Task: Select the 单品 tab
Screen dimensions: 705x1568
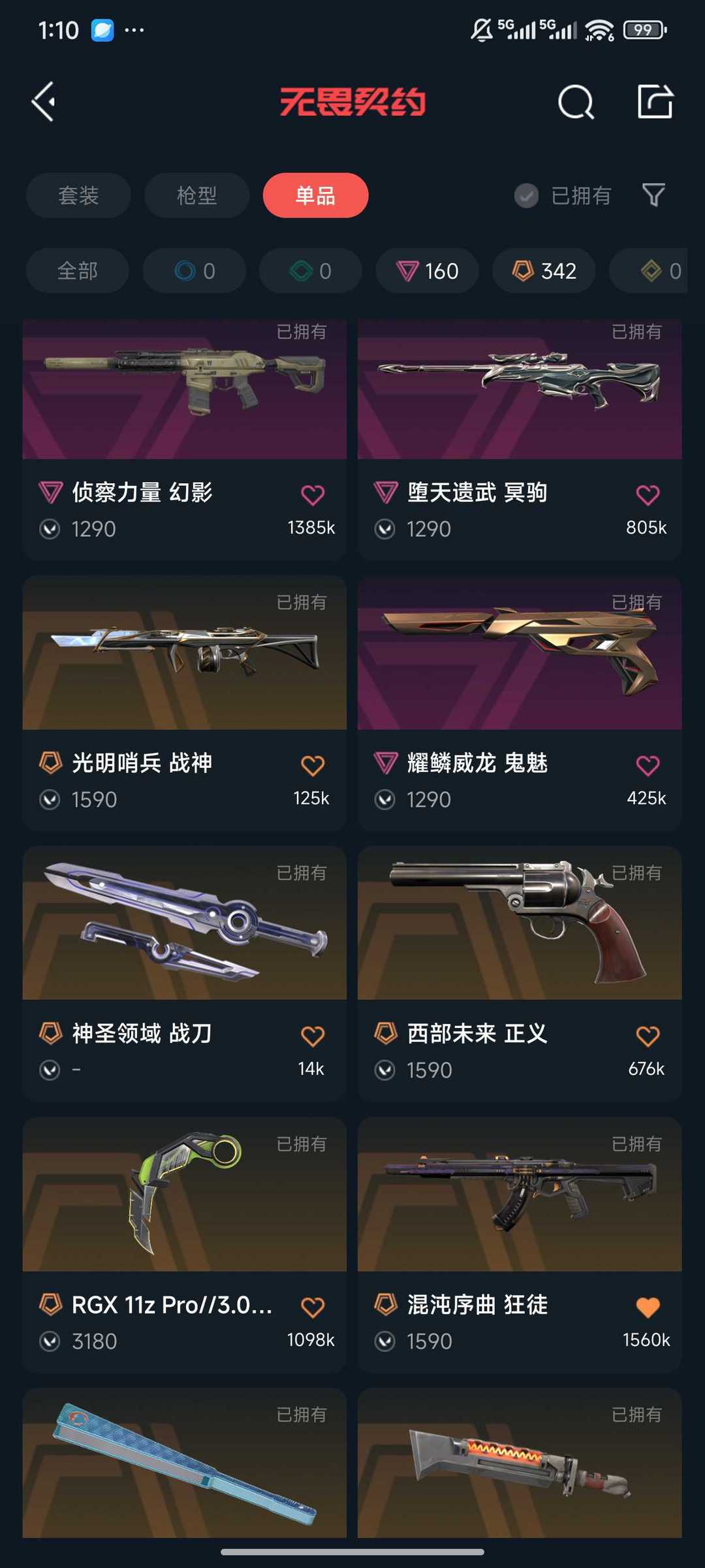Action: (315, 195)
